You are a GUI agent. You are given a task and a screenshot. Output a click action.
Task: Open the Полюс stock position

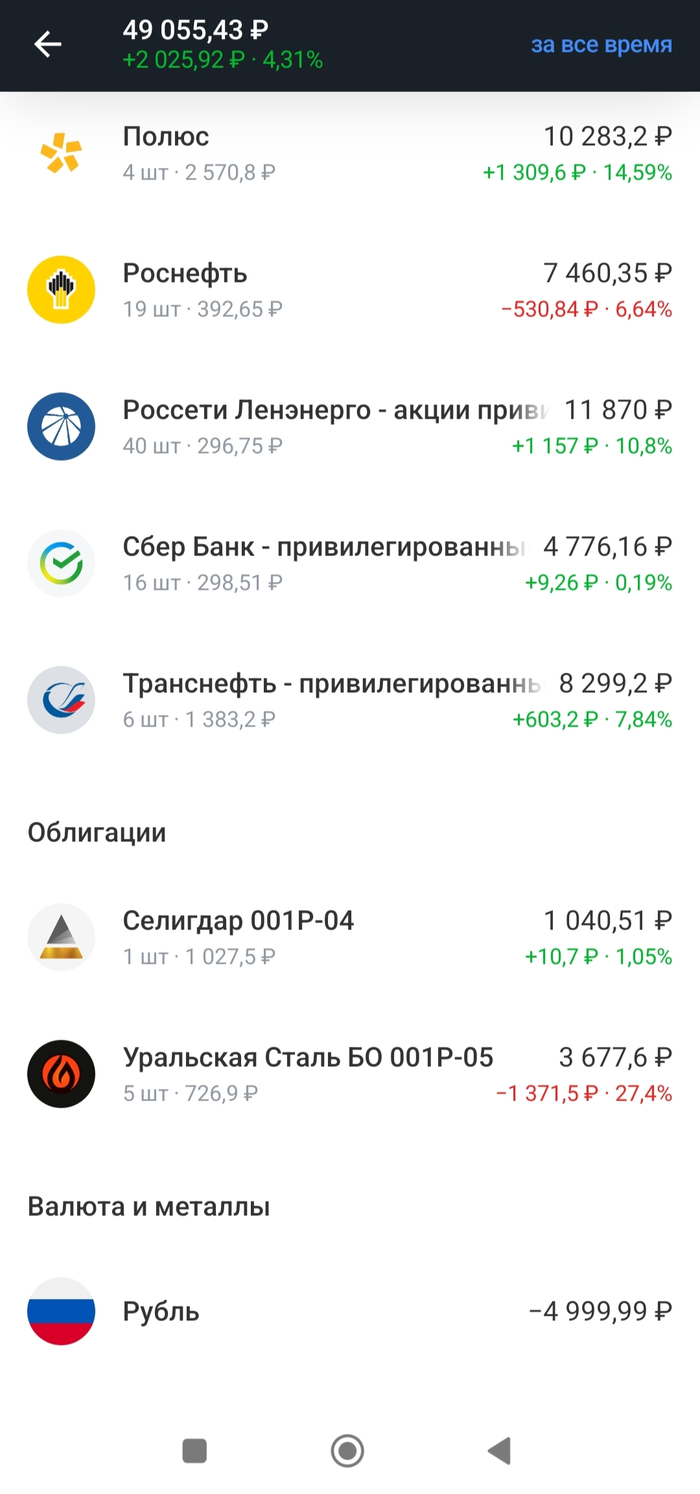point(350,153)
